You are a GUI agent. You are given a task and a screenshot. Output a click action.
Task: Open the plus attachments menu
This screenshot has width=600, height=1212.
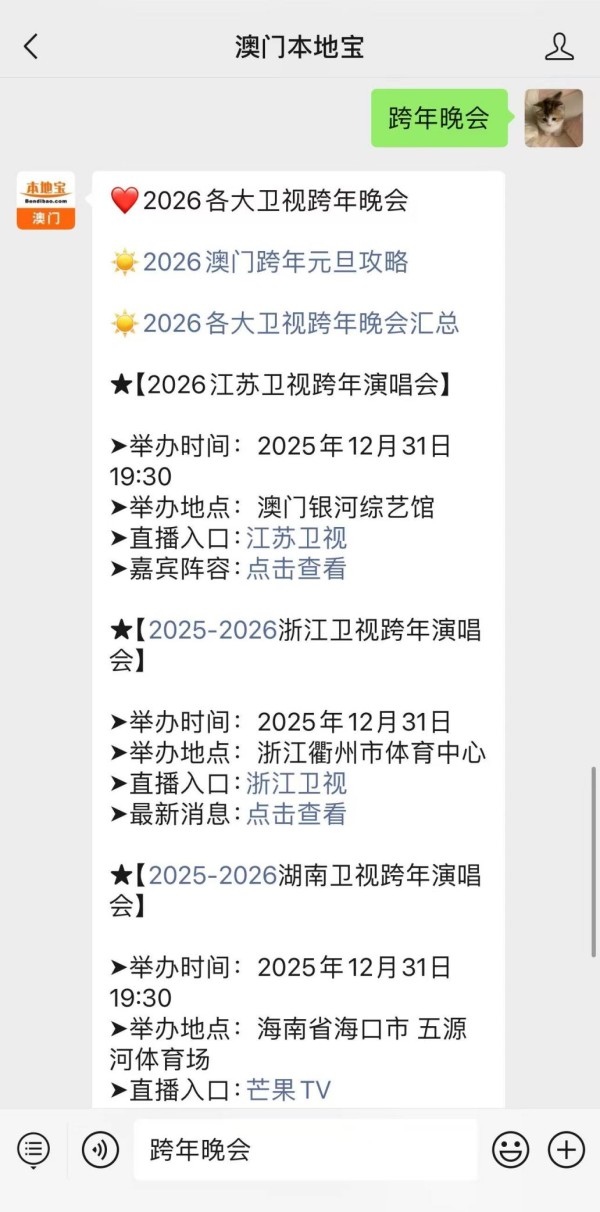566,1149
